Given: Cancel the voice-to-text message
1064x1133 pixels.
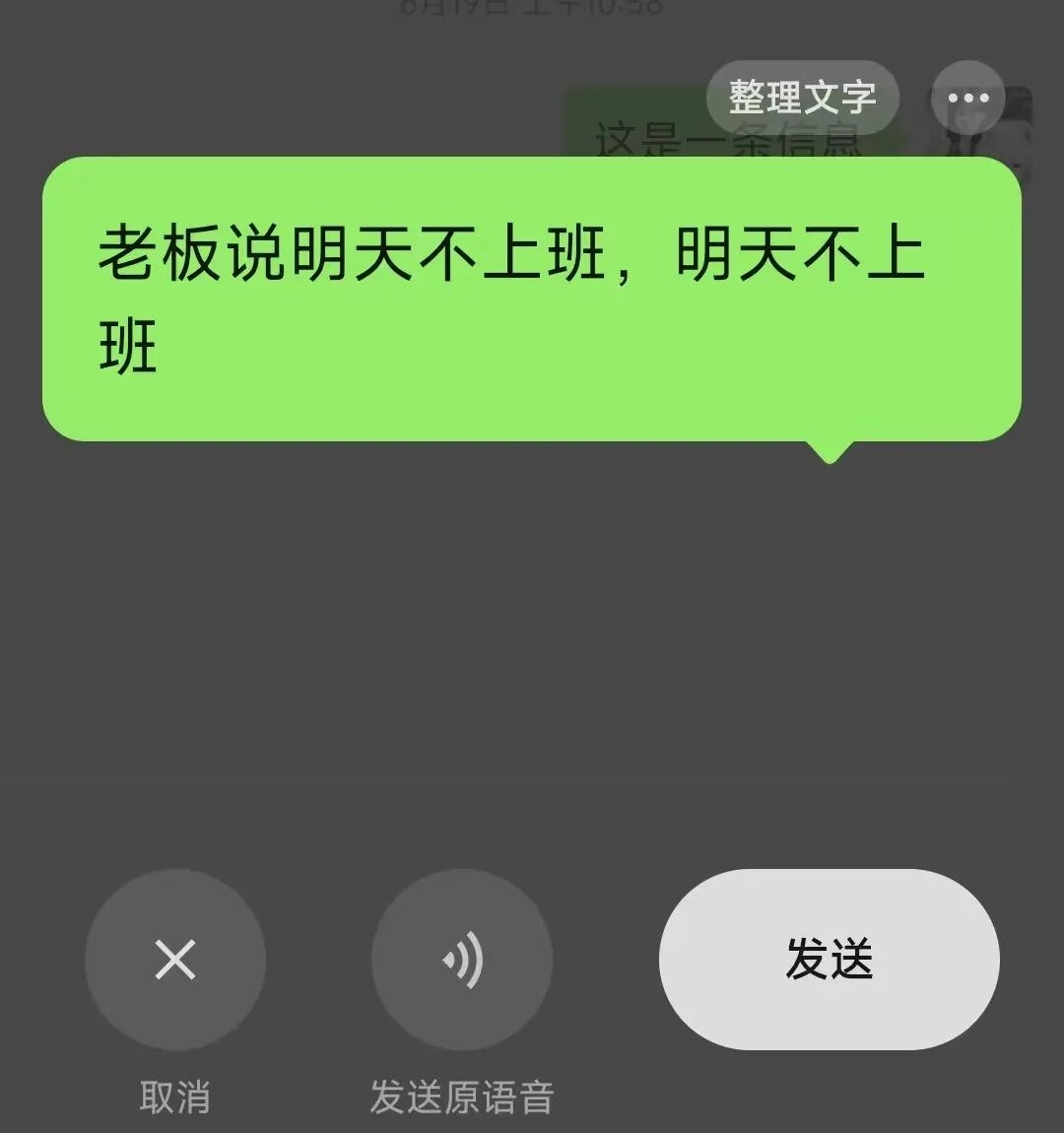Looking at the screenshot, I should [175, 959].
